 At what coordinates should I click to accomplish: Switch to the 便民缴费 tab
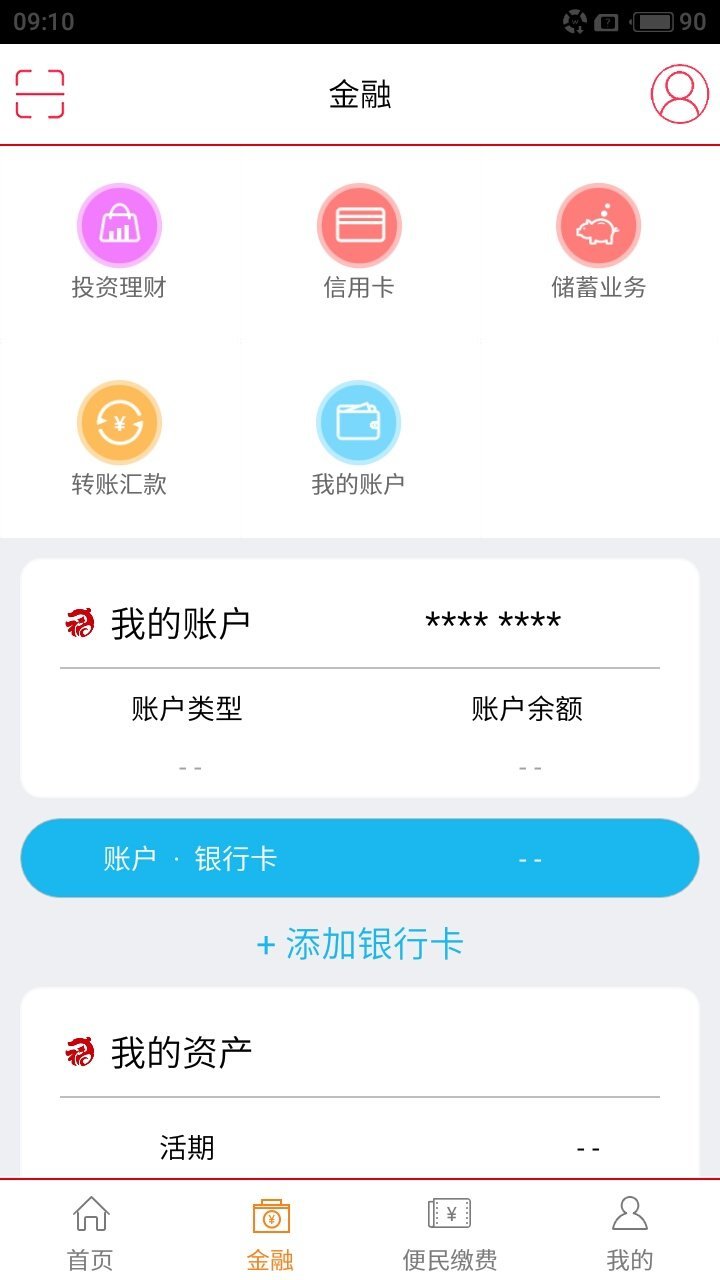[449, 1232]
